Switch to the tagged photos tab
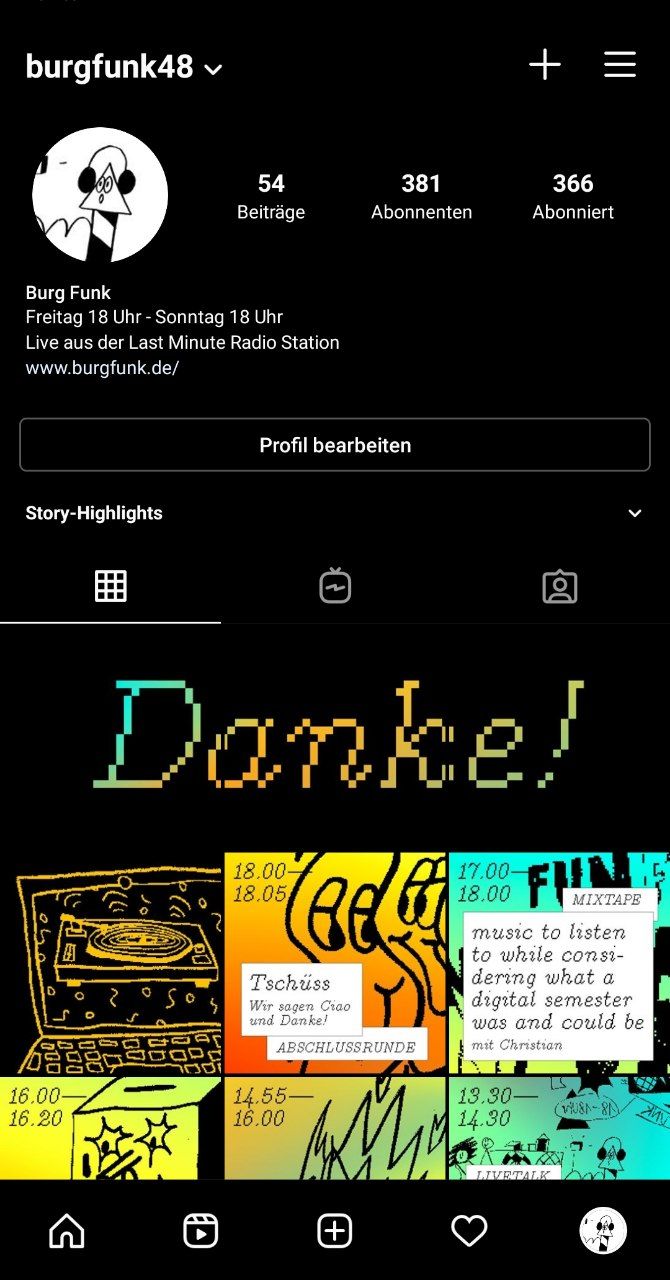 [559, 586]
